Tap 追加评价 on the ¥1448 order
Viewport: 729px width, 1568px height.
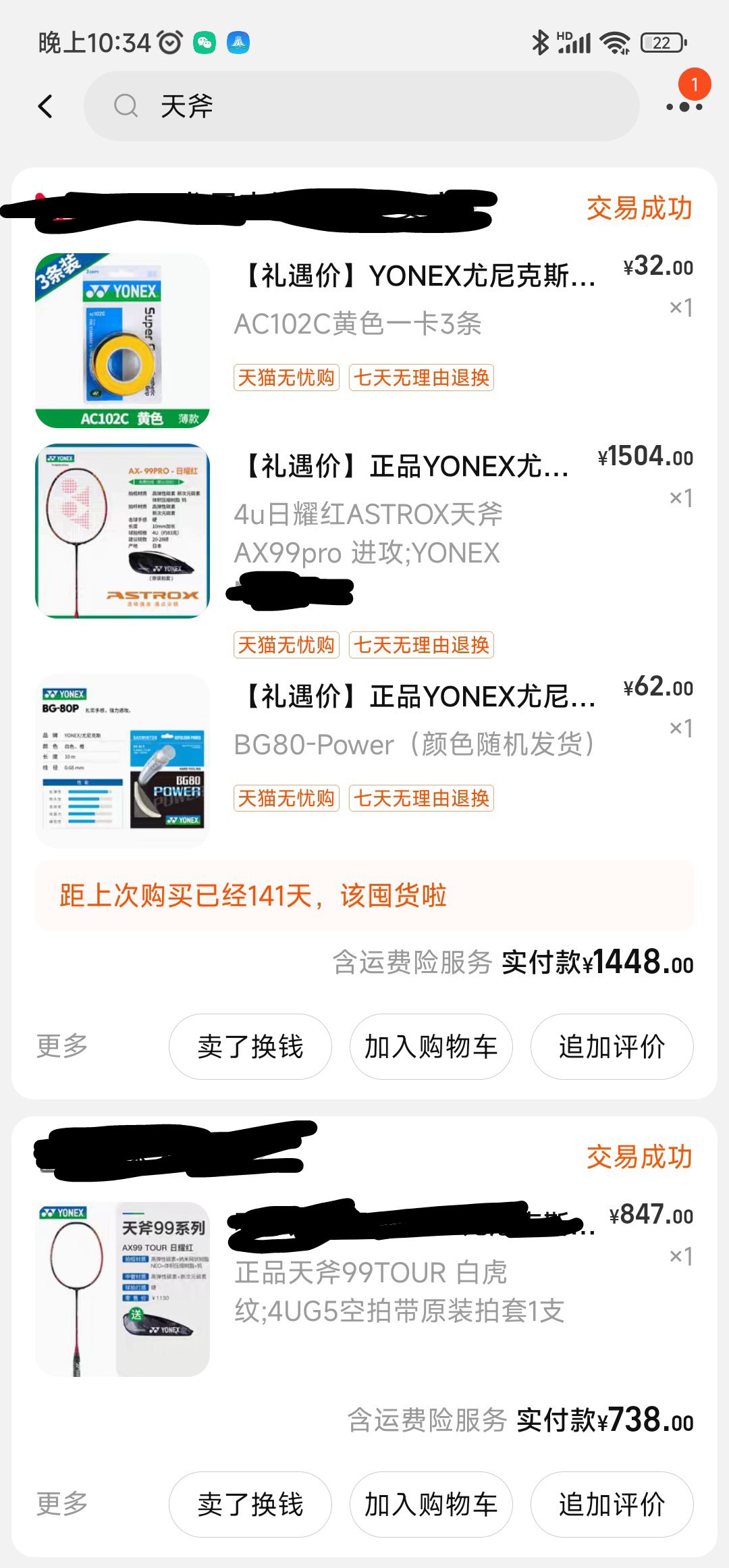point(612,1047)
